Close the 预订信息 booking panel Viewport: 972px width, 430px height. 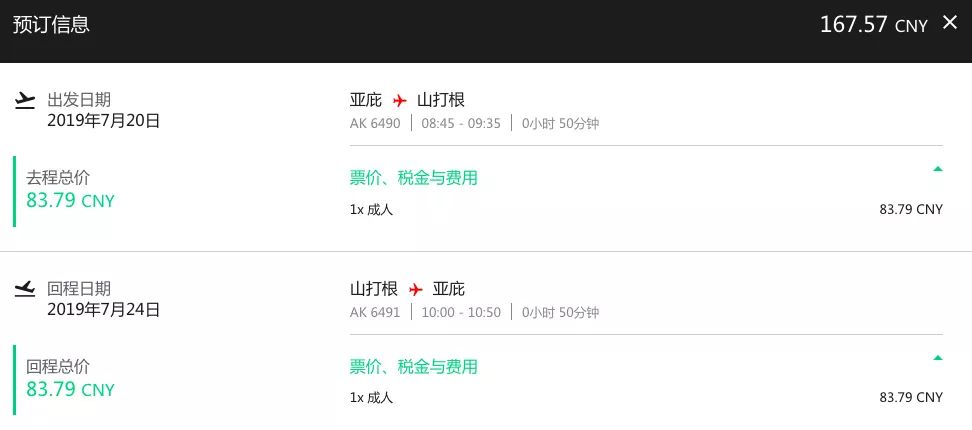[x=949, y=23]
